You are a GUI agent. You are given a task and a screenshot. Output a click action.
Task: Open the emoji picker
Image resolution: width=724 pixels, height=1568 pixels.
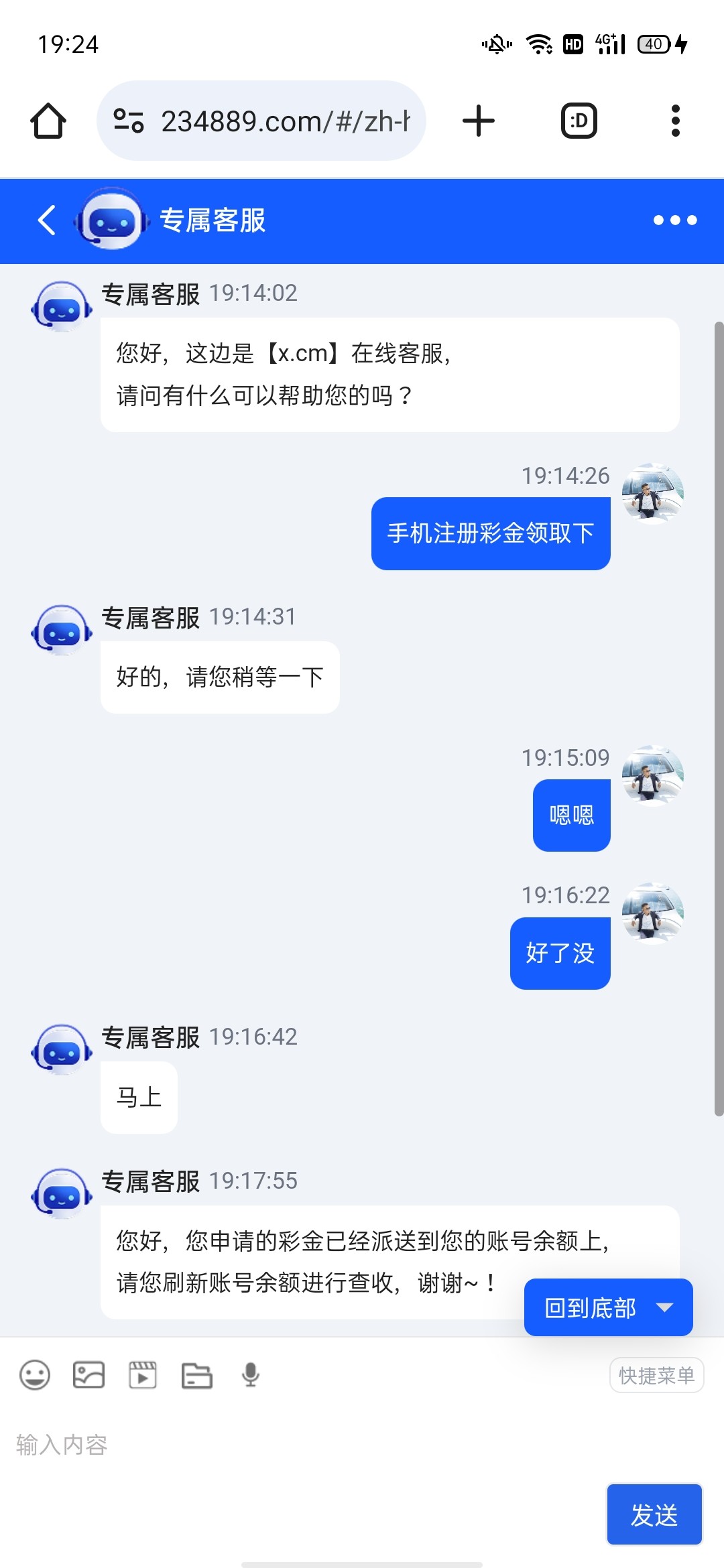(x=35, y=1376)
